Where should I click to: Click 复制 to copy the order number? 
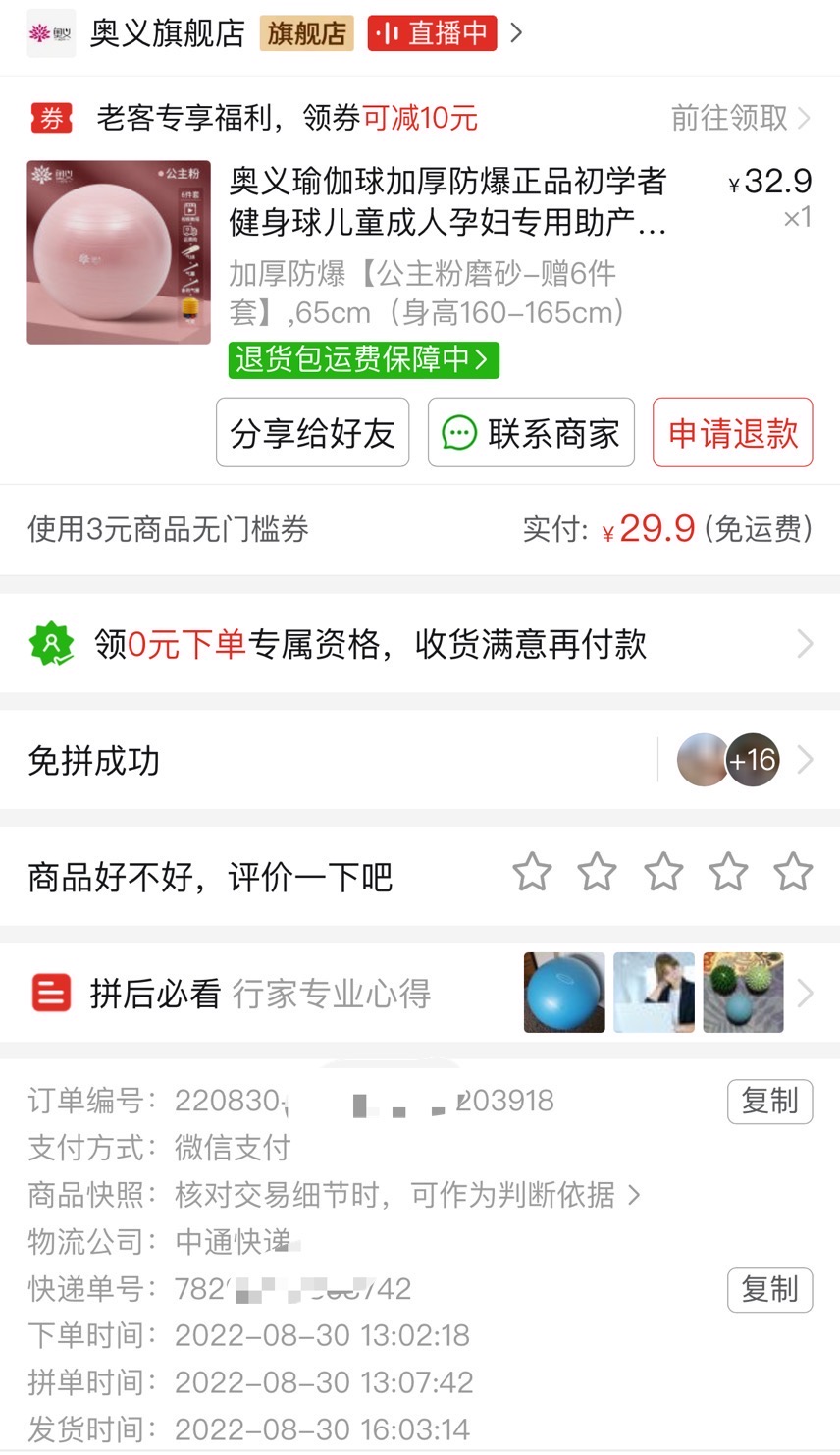pos(769,1103)
